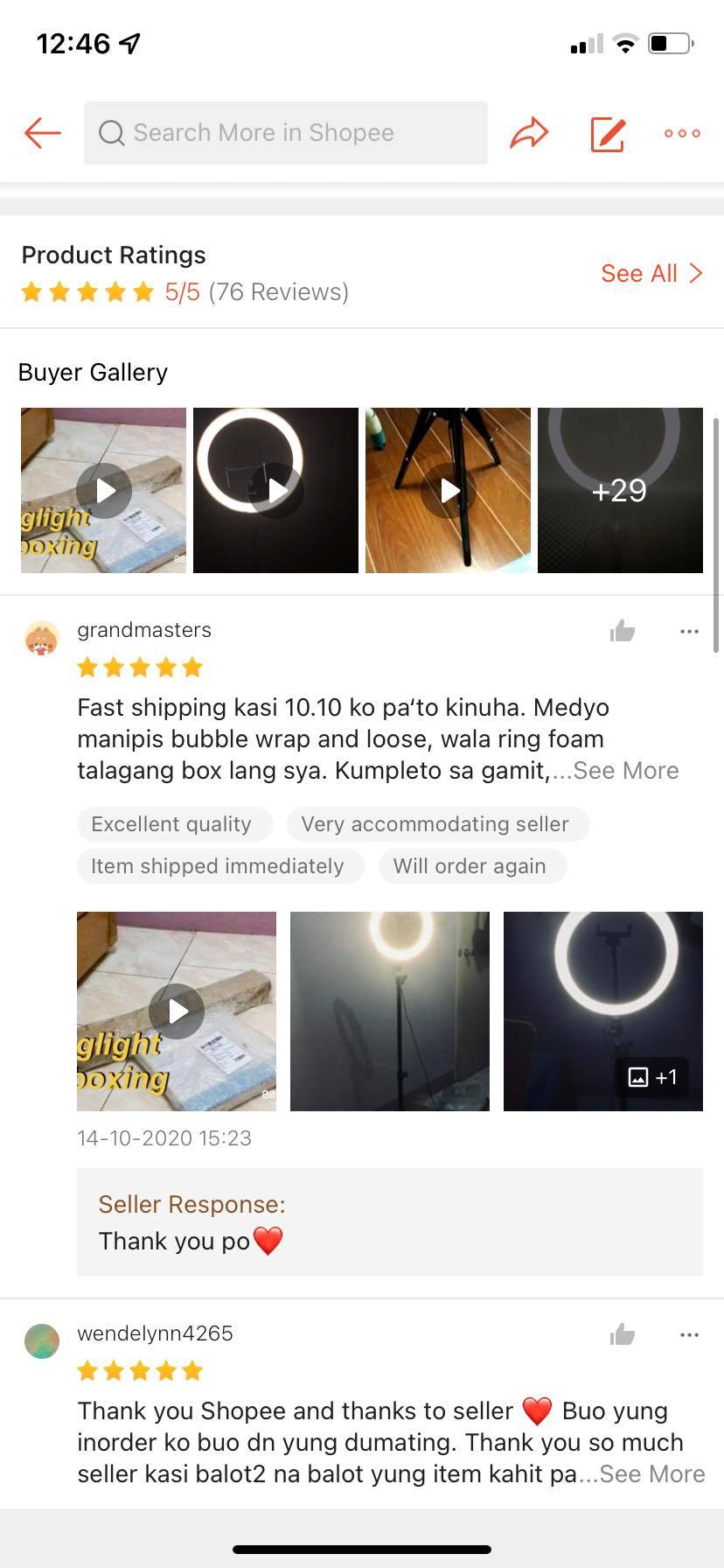The height and width of the screenshot is (1568, 724).
Task: Open the +29 more gallery items
Action: 620,490
